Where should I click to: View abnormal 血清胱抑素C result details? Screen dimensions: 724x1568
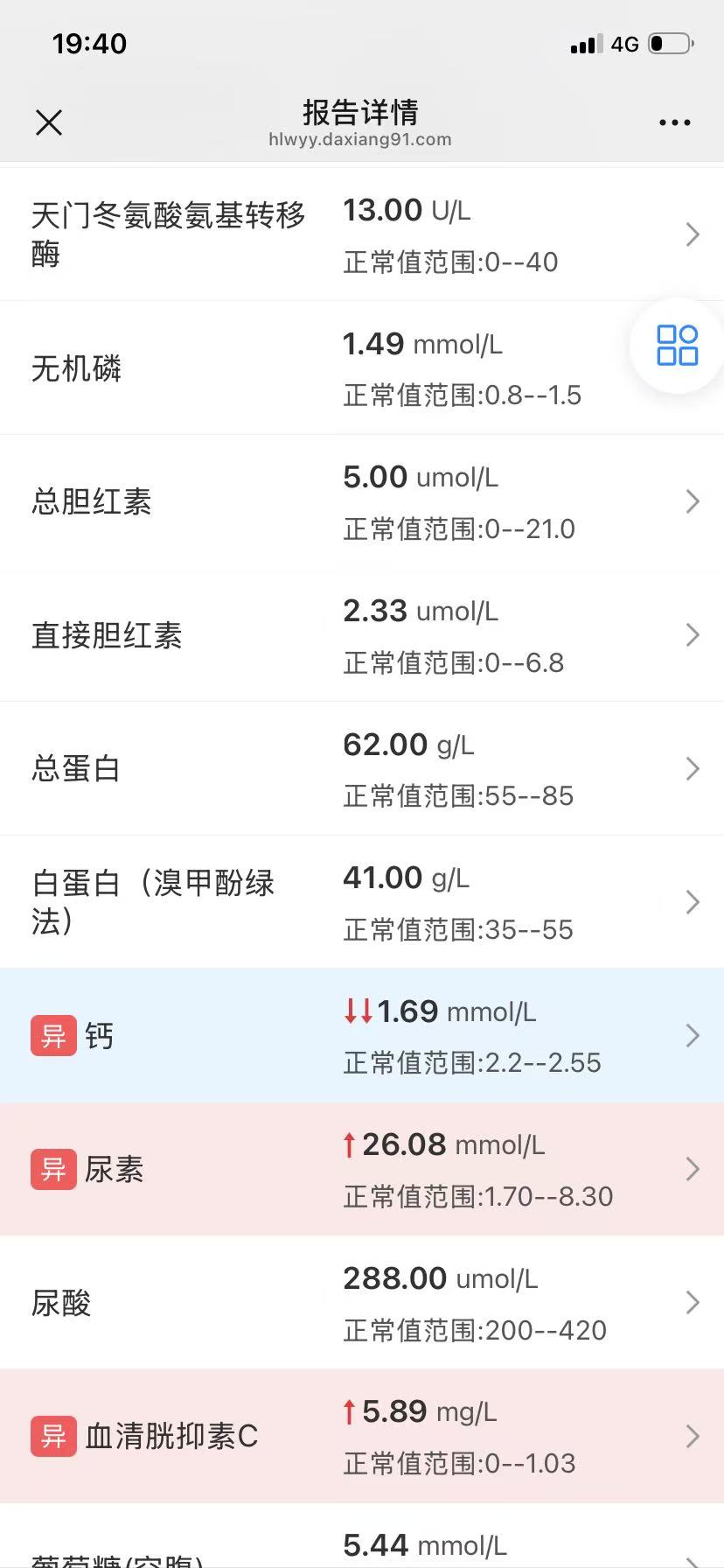point(362,1436)
